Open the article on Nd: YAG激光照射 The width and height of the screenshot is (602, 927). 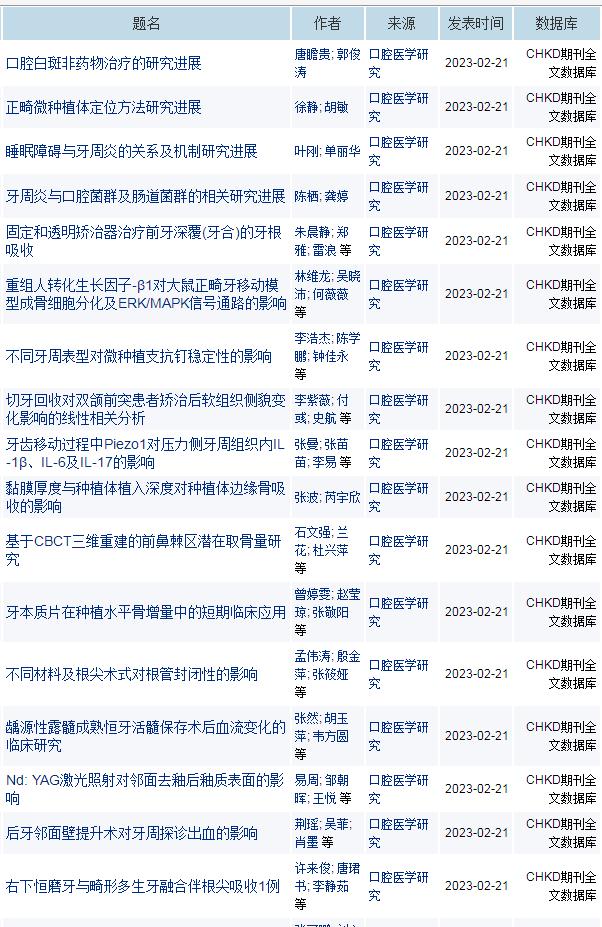(144, 789)
